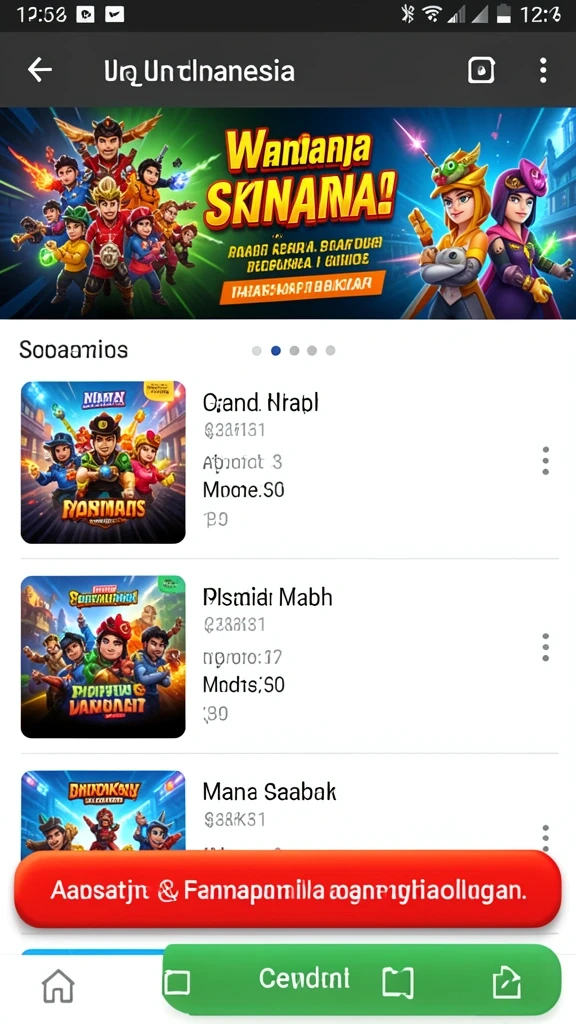Go to the home icon in the bottom bar

click(x=58, y=985)
